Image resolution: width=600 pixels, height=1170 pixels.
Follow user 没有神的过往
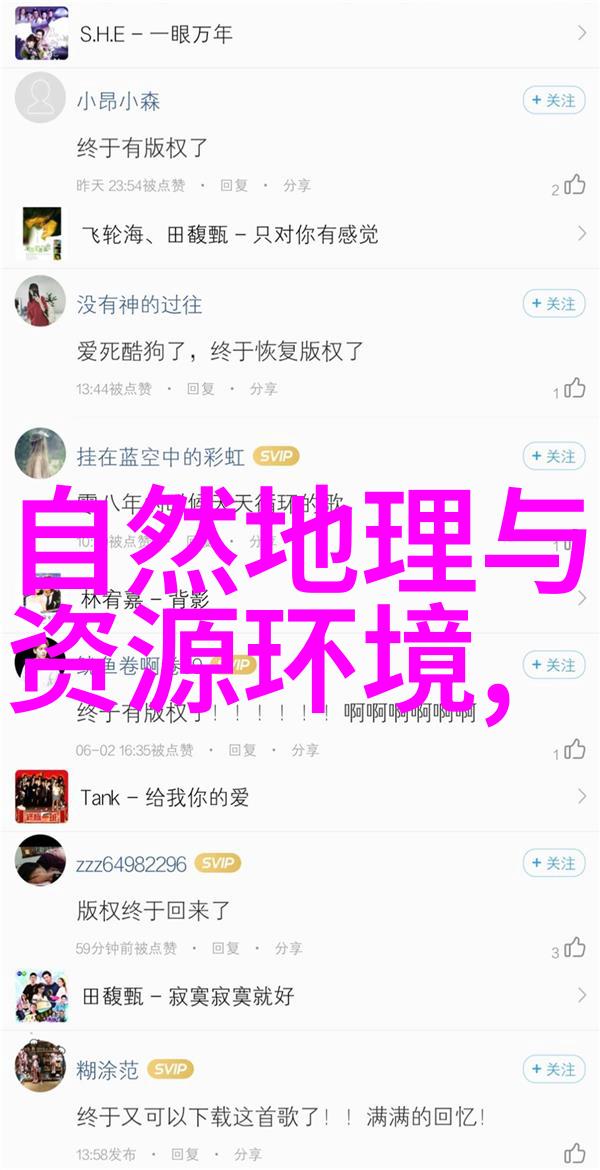click(x=553, y=303)
